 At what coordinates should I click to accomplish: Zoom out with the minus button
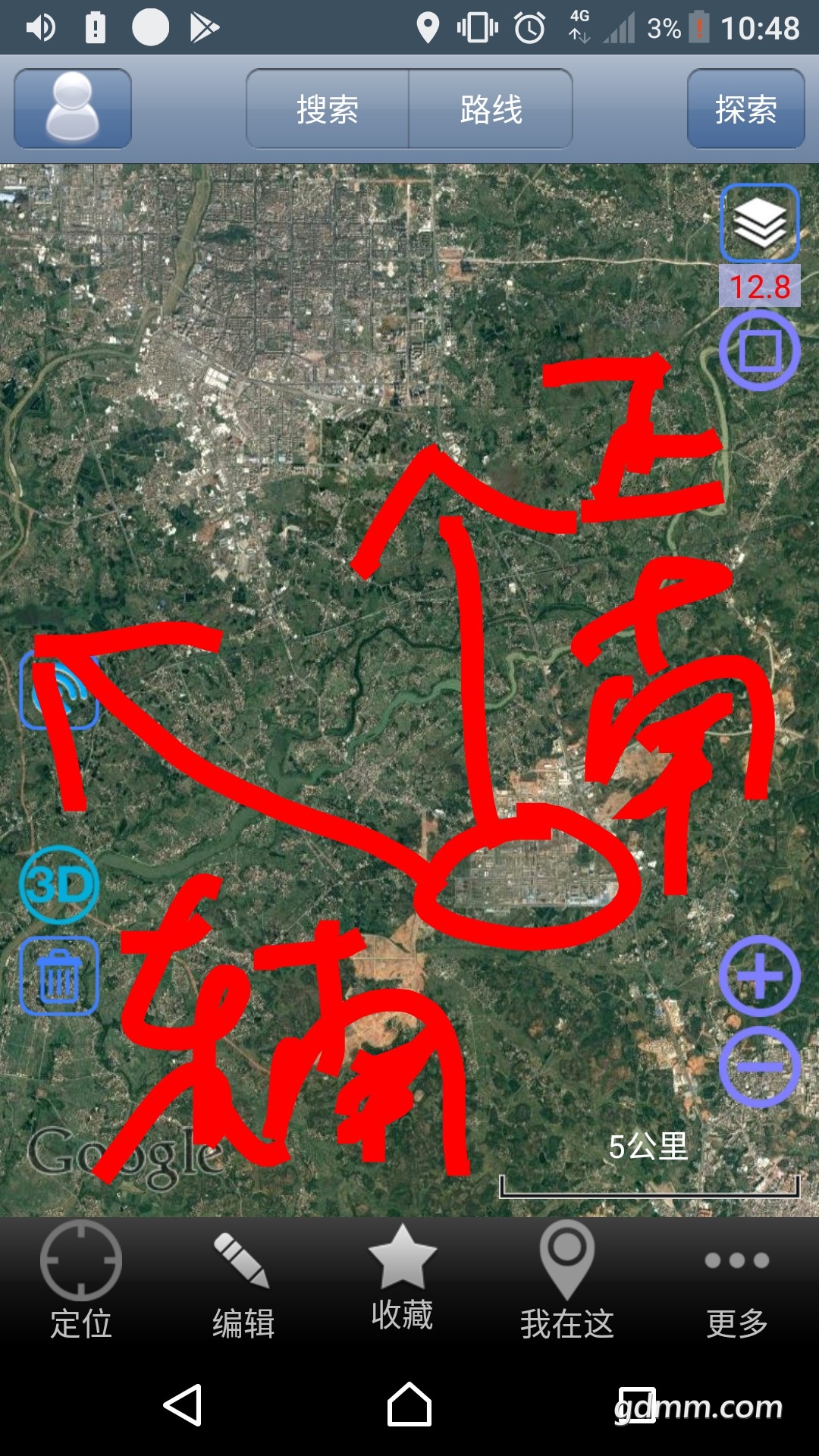pos(759,1067)
